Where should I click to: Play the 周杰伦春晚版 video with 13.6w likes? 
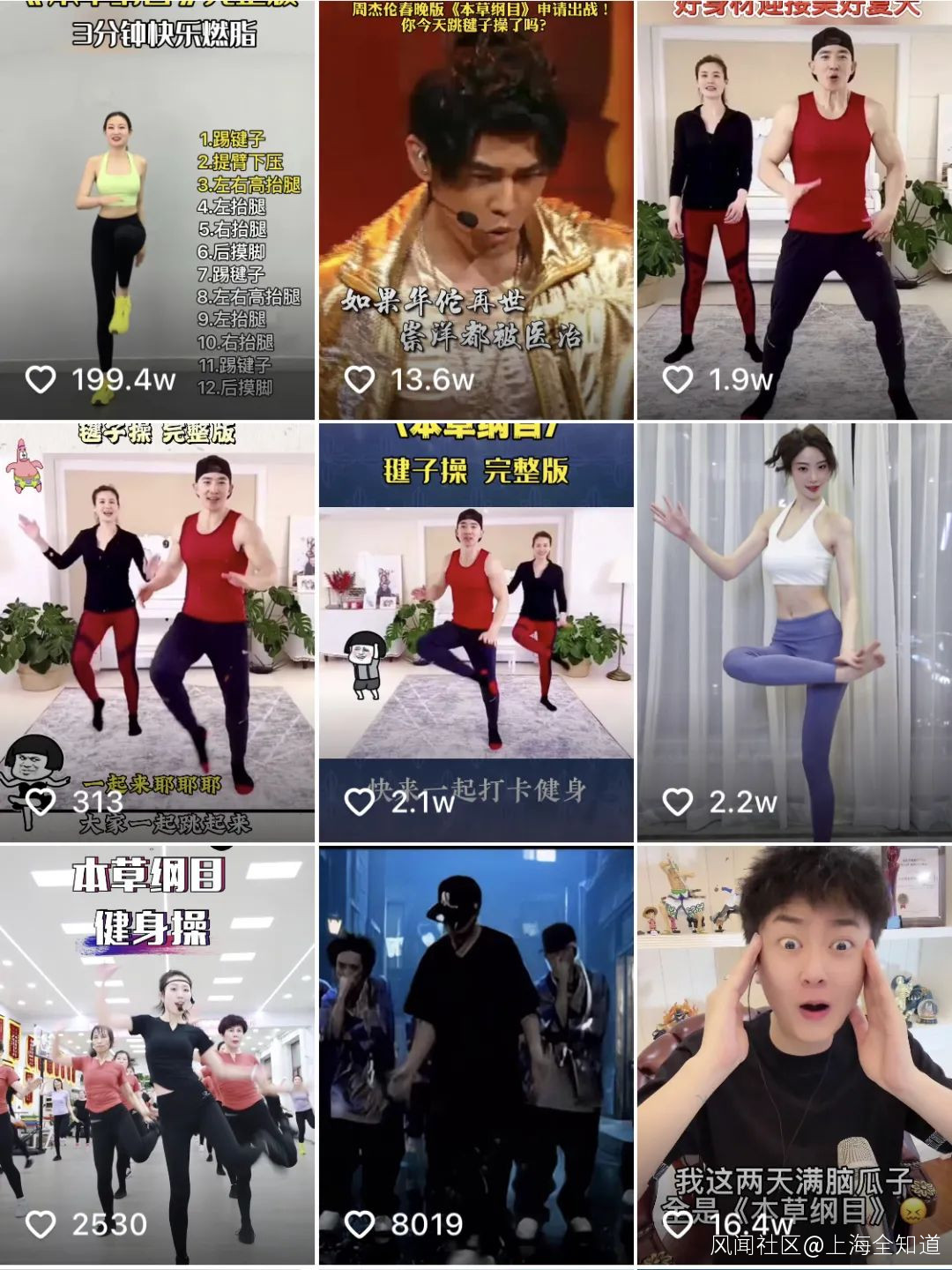click(x=476, y=212)
